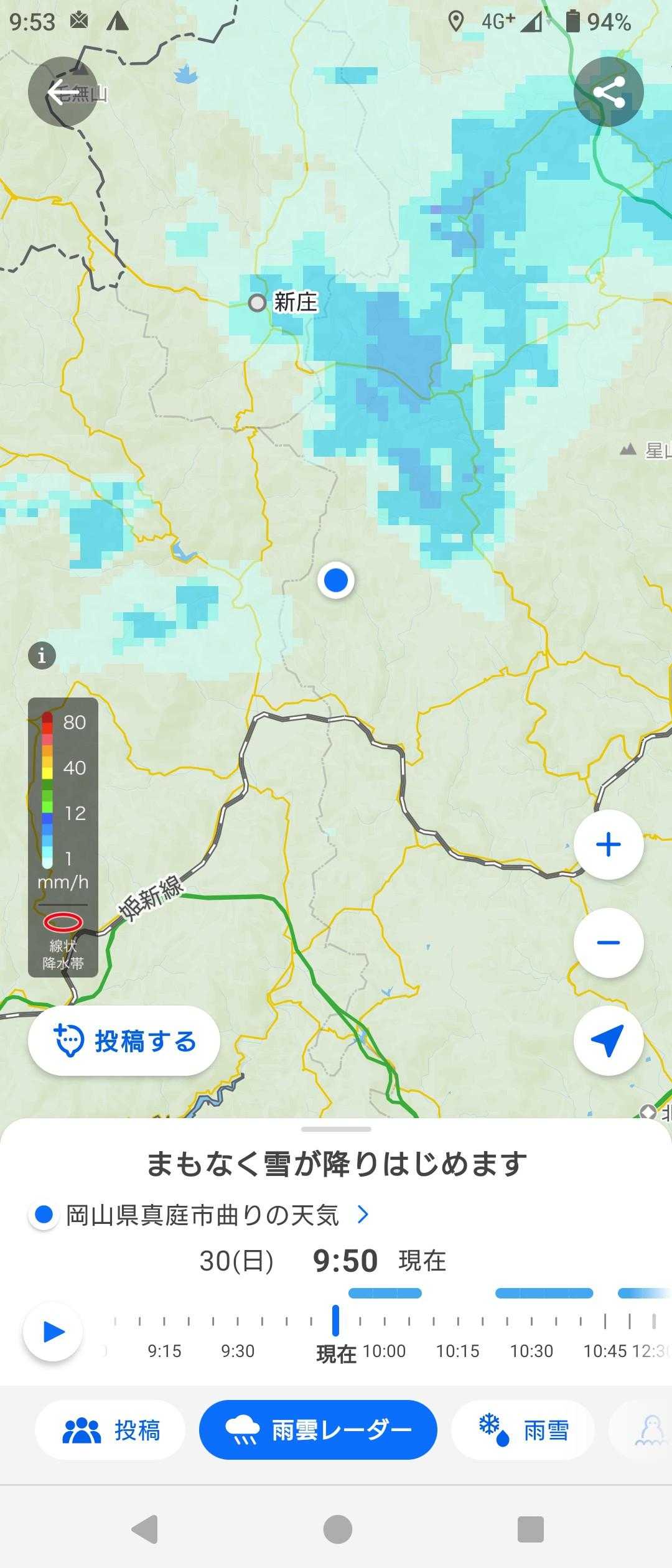Screen dimensions: 672x1568
Task: Center map on current location
Action: pyautogui.click(x=608, y=1040)
